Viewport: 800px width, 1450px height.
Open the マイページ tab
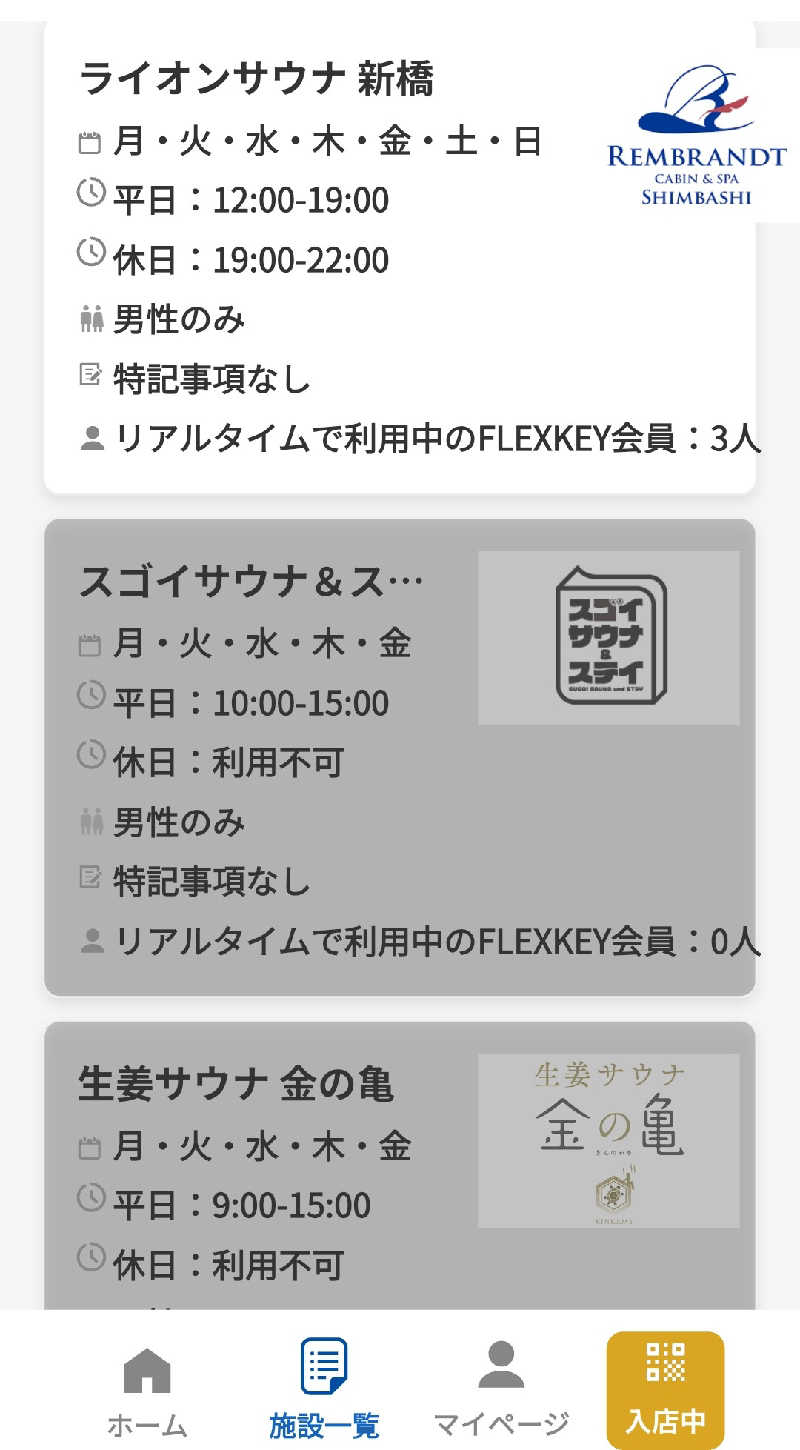501,1391
